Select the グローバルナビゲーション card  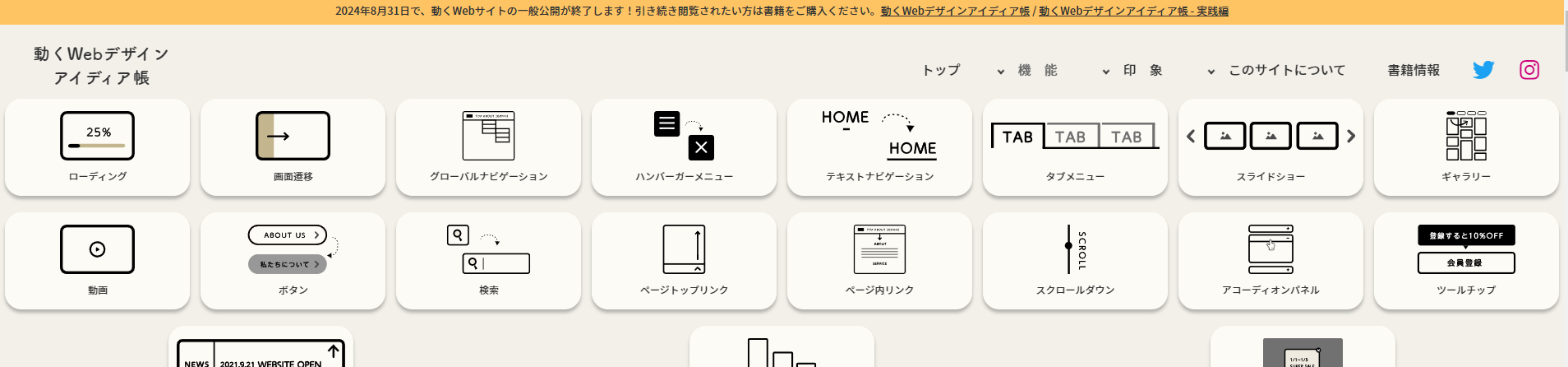[488, 147]
